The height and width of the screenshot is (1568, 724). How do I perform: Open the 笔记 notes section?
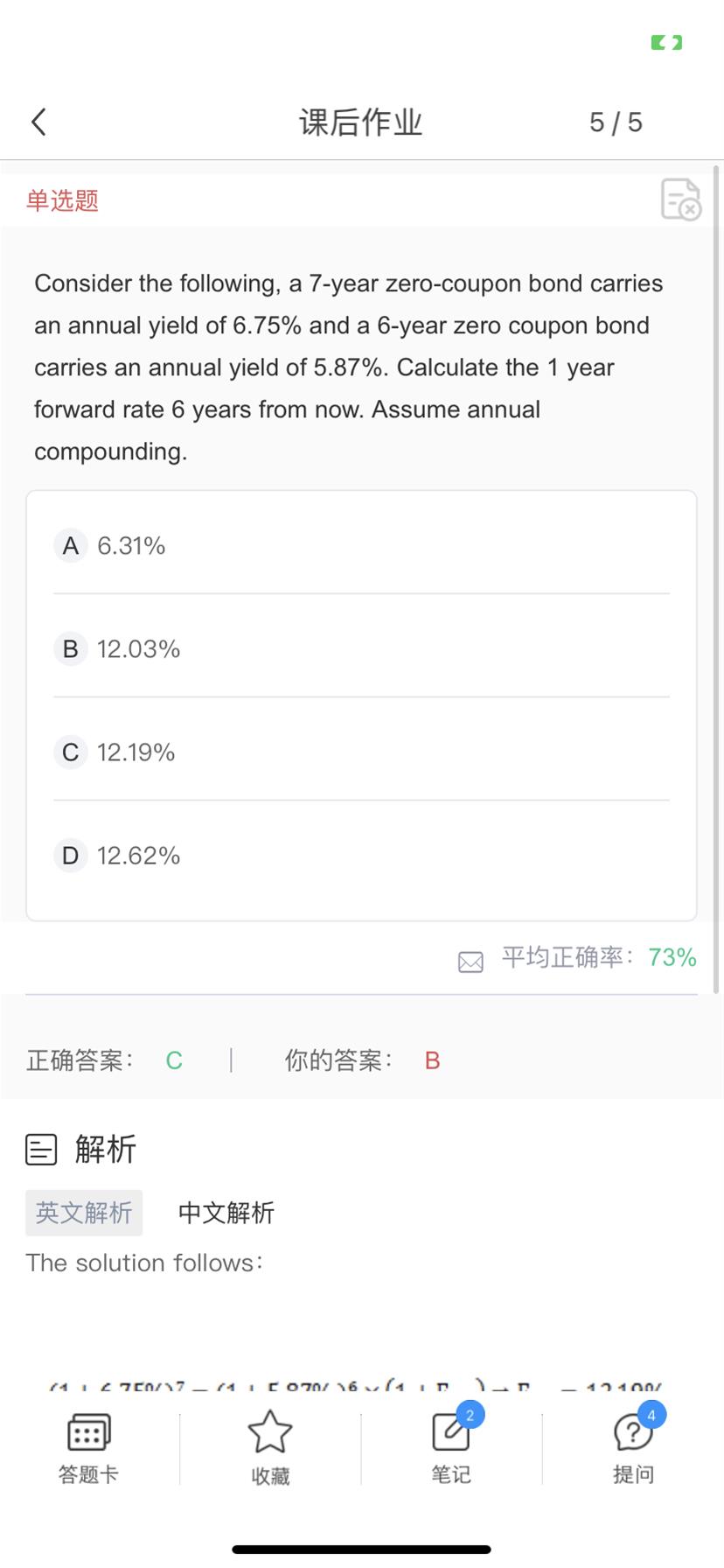point(451,1449)
